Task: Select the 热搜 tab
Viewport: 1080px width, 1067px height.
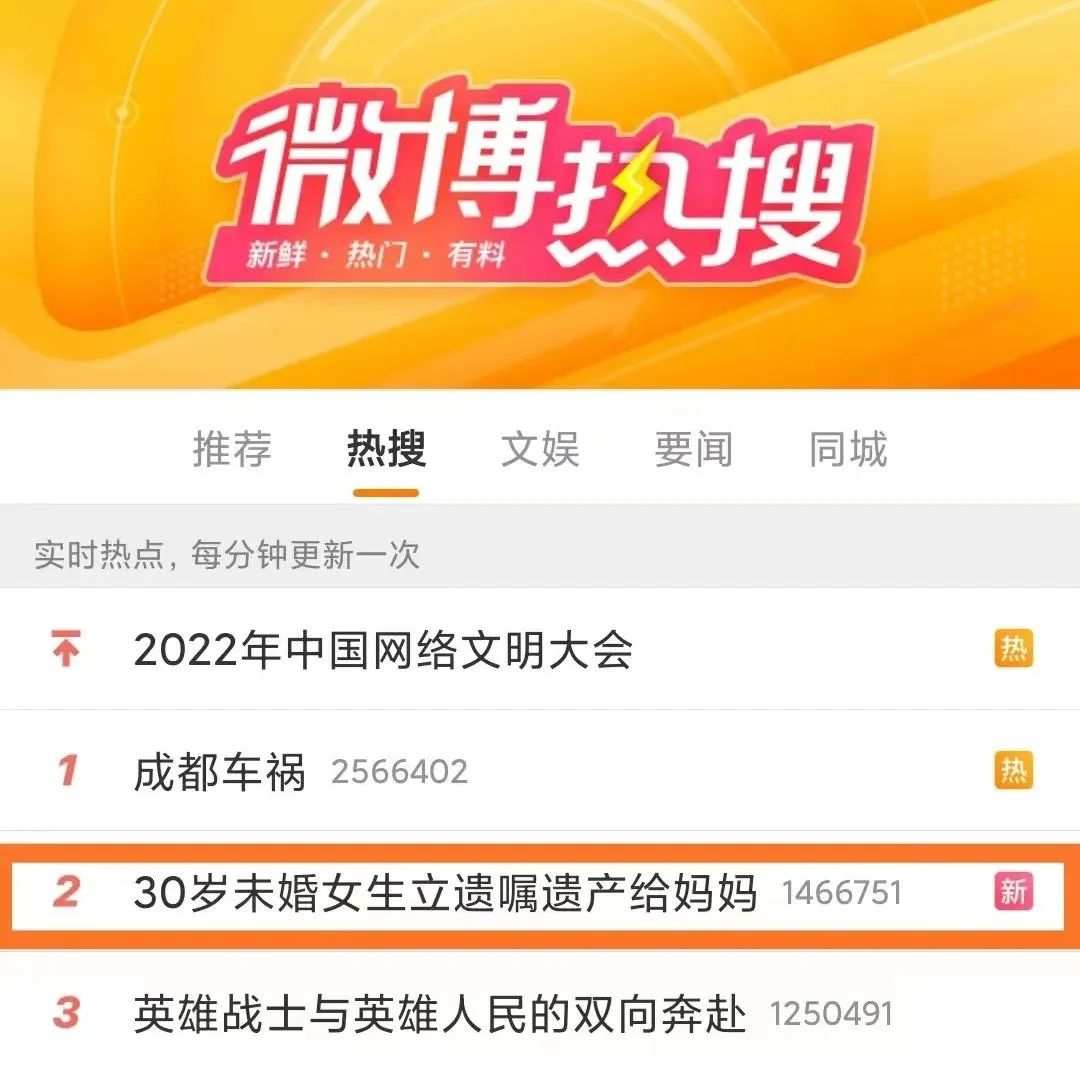Action: tap(386, 449)
